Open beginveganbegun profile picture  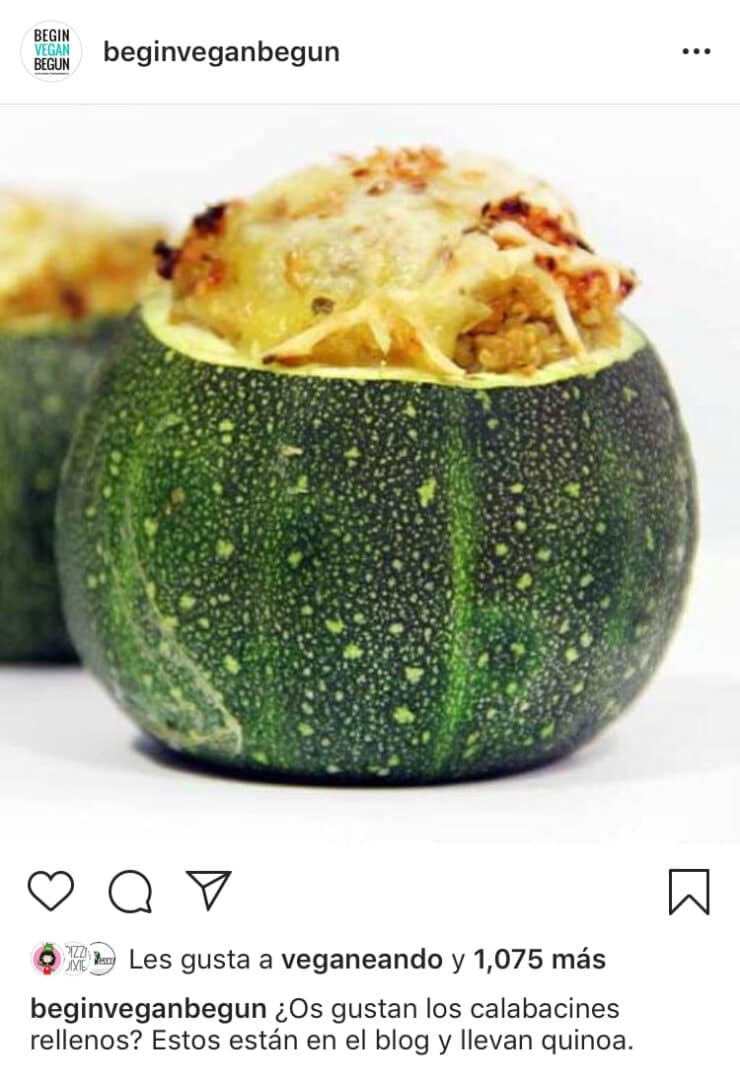click(51, 51)
